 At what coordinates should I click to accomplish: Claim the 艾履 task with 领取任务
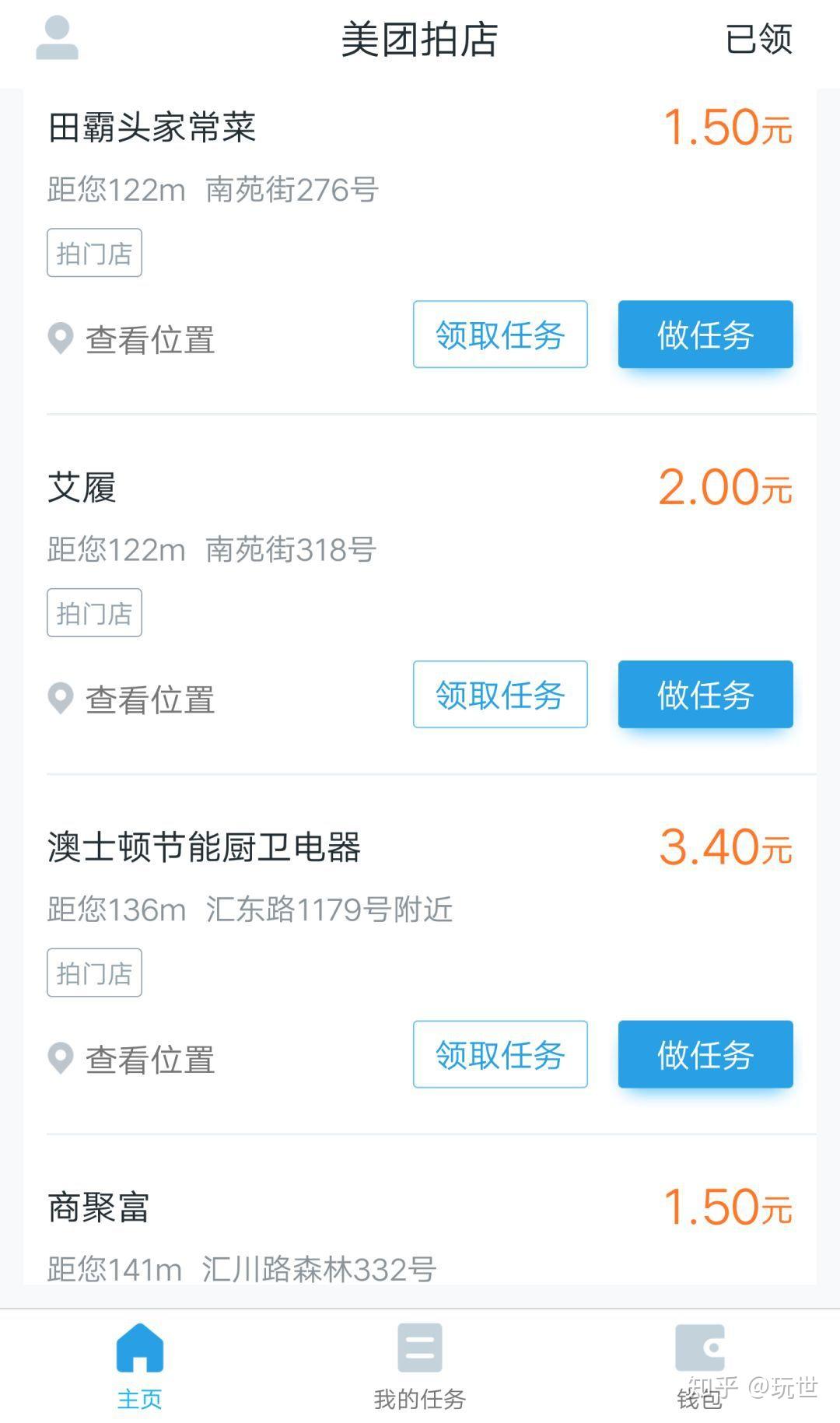[x=500, y=695]
